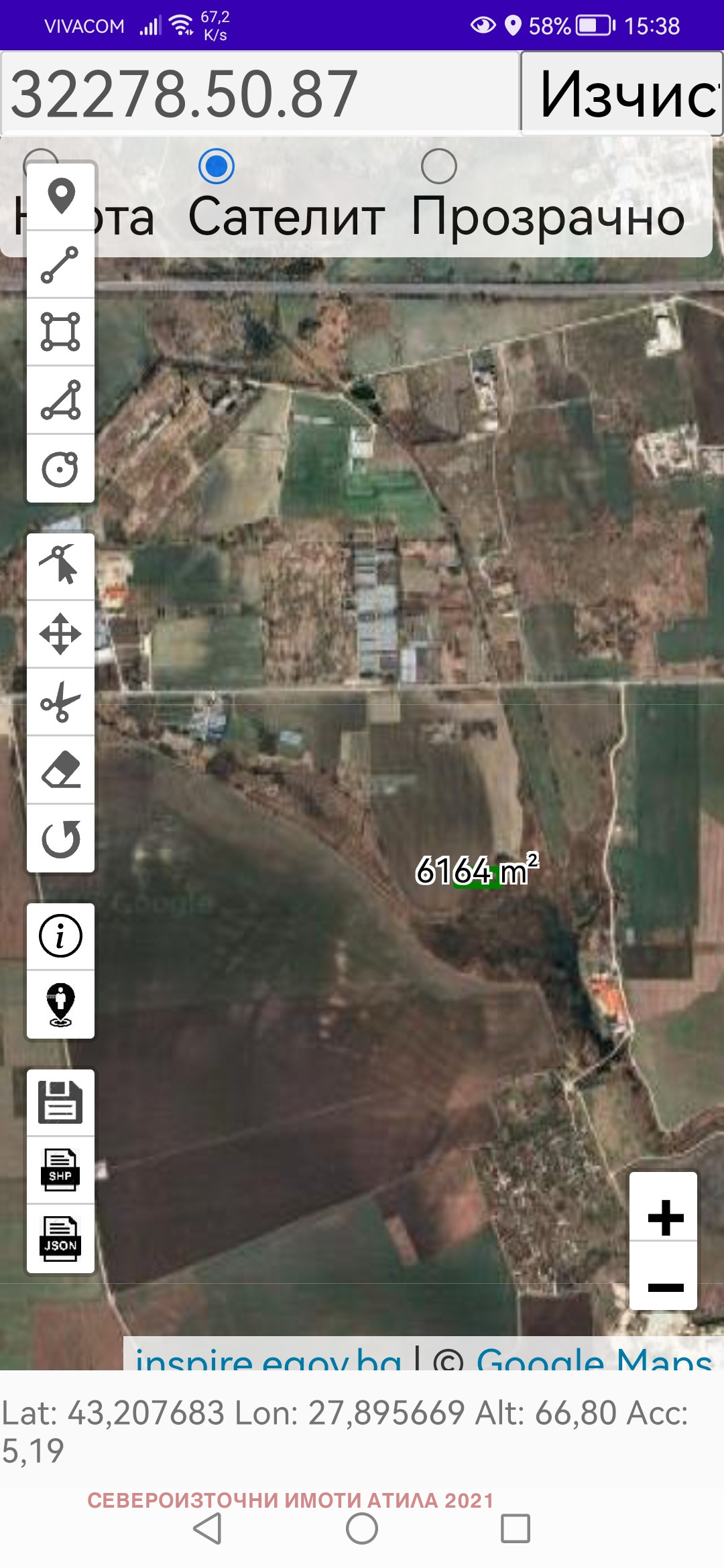Export the drawing as JSON
This screenshot has width=724, height=1568.
60,1238
